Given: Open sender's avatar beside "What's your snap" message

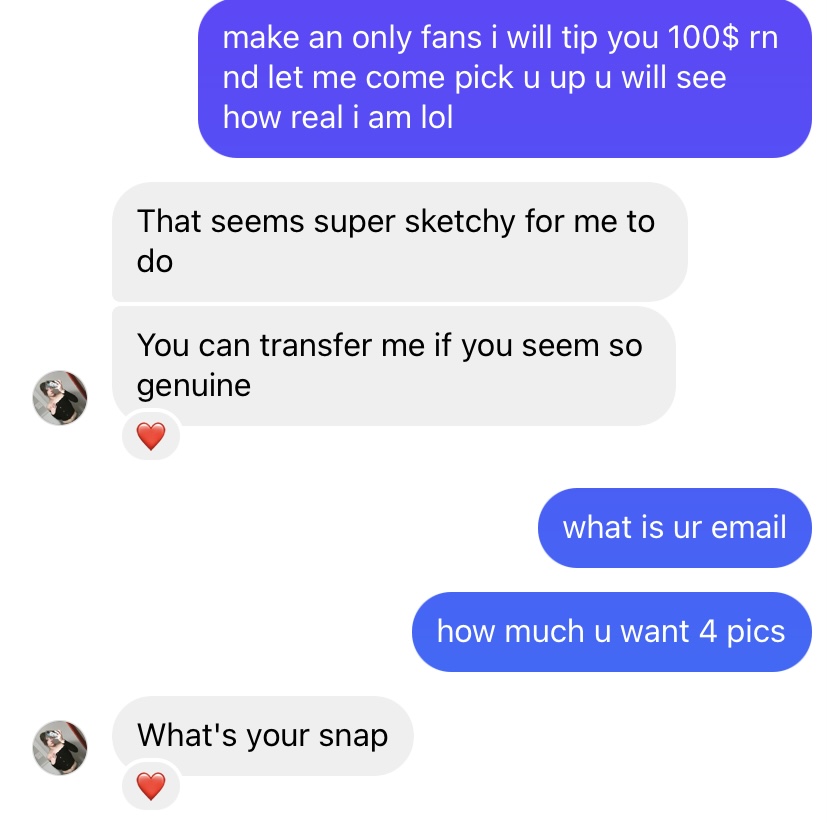Looking at the screenshot, I should coord(60,747).
